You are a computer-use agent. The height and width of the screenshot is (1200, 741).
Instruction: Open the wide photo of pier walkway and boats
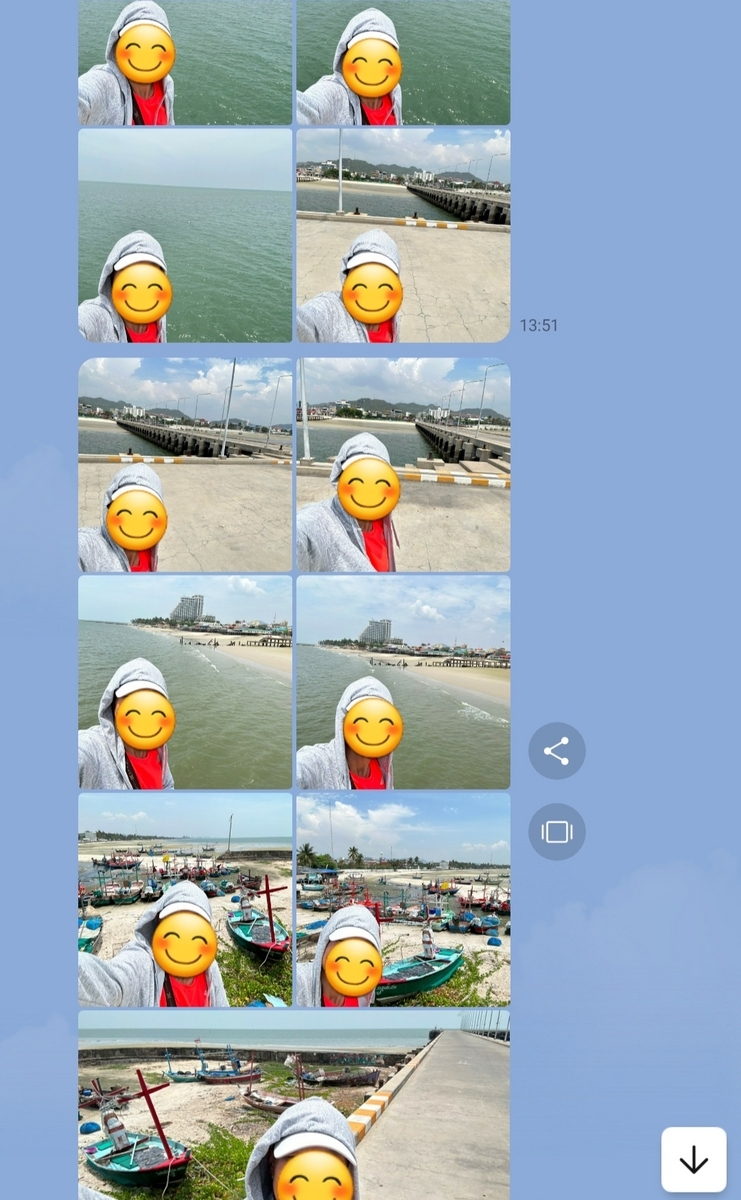click(294, 1100)
